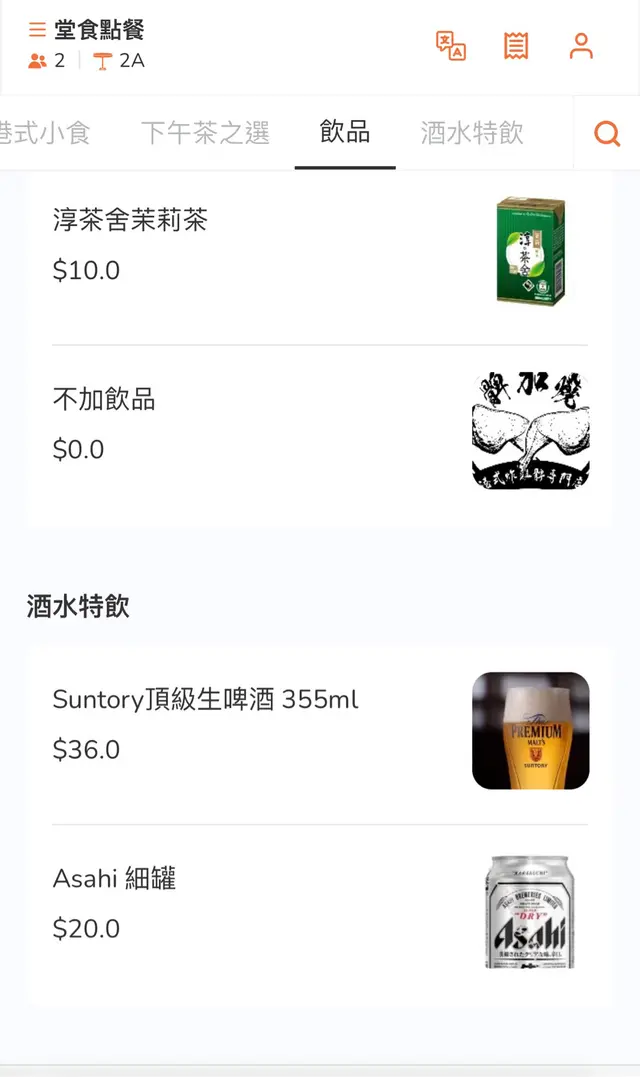Open the language translation icon
This screenshot has width=640, height=1077.
pyautogui.click(x=451, y=46)
